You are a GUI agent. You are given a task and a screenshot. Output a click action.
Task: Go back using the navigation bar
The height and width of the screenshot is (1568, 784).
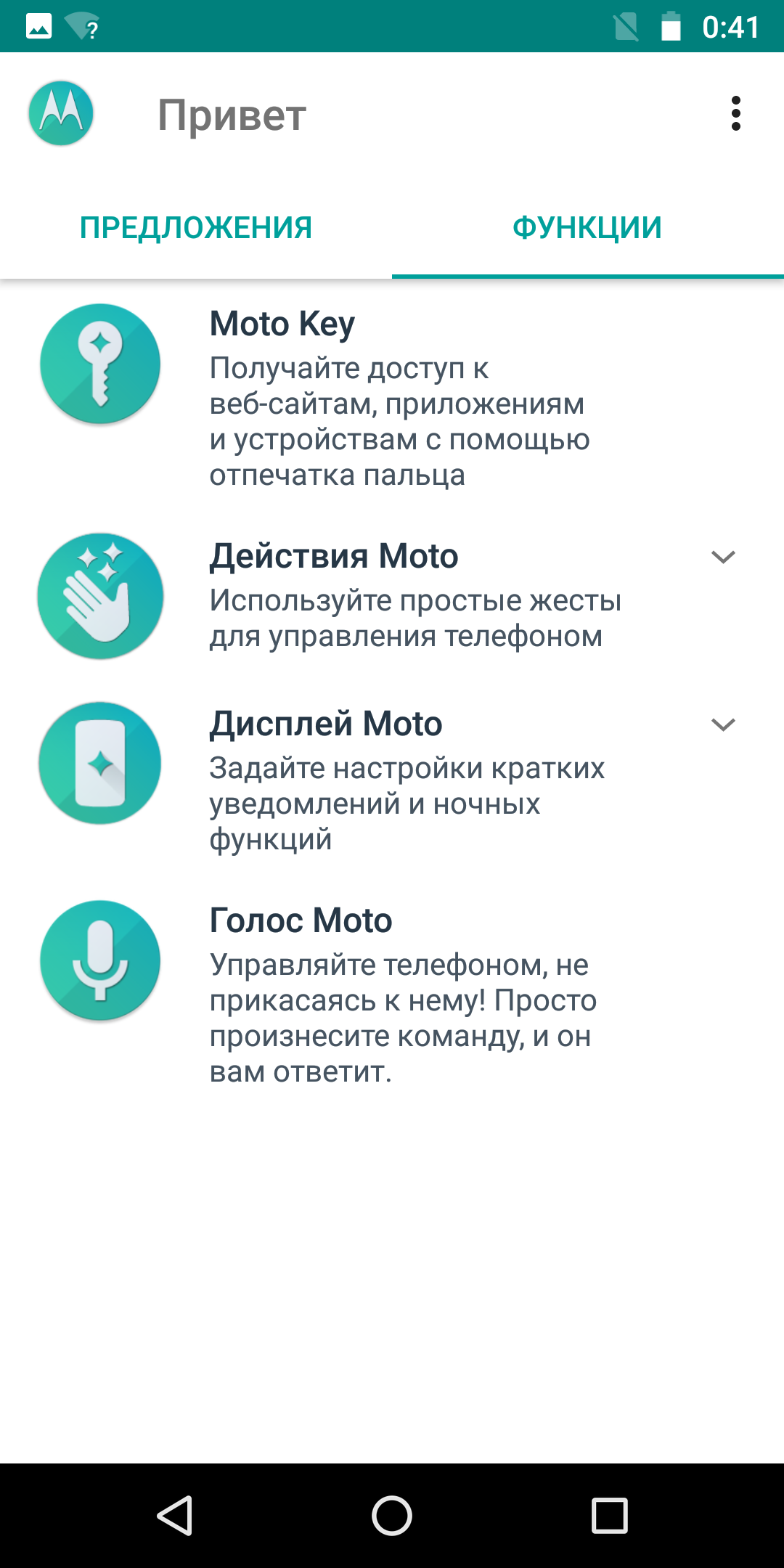point(175,1516)
